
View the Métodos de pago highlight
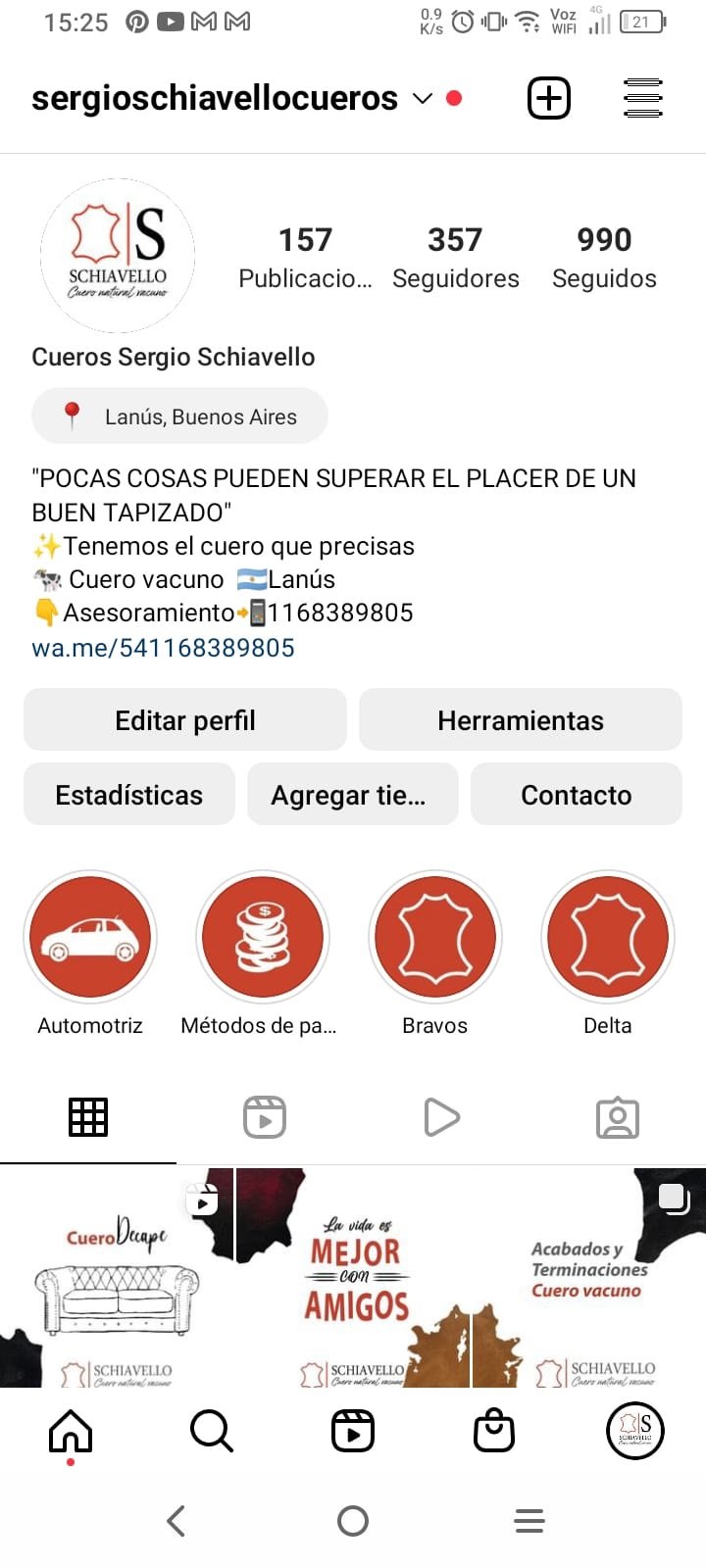coord(263,938)
